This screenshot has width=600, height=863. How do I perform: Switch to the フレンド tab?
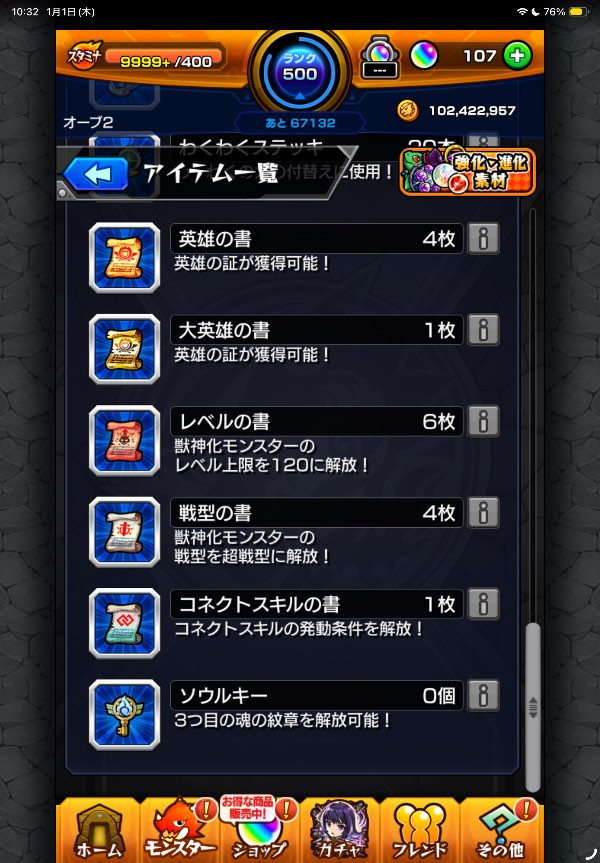418,830
